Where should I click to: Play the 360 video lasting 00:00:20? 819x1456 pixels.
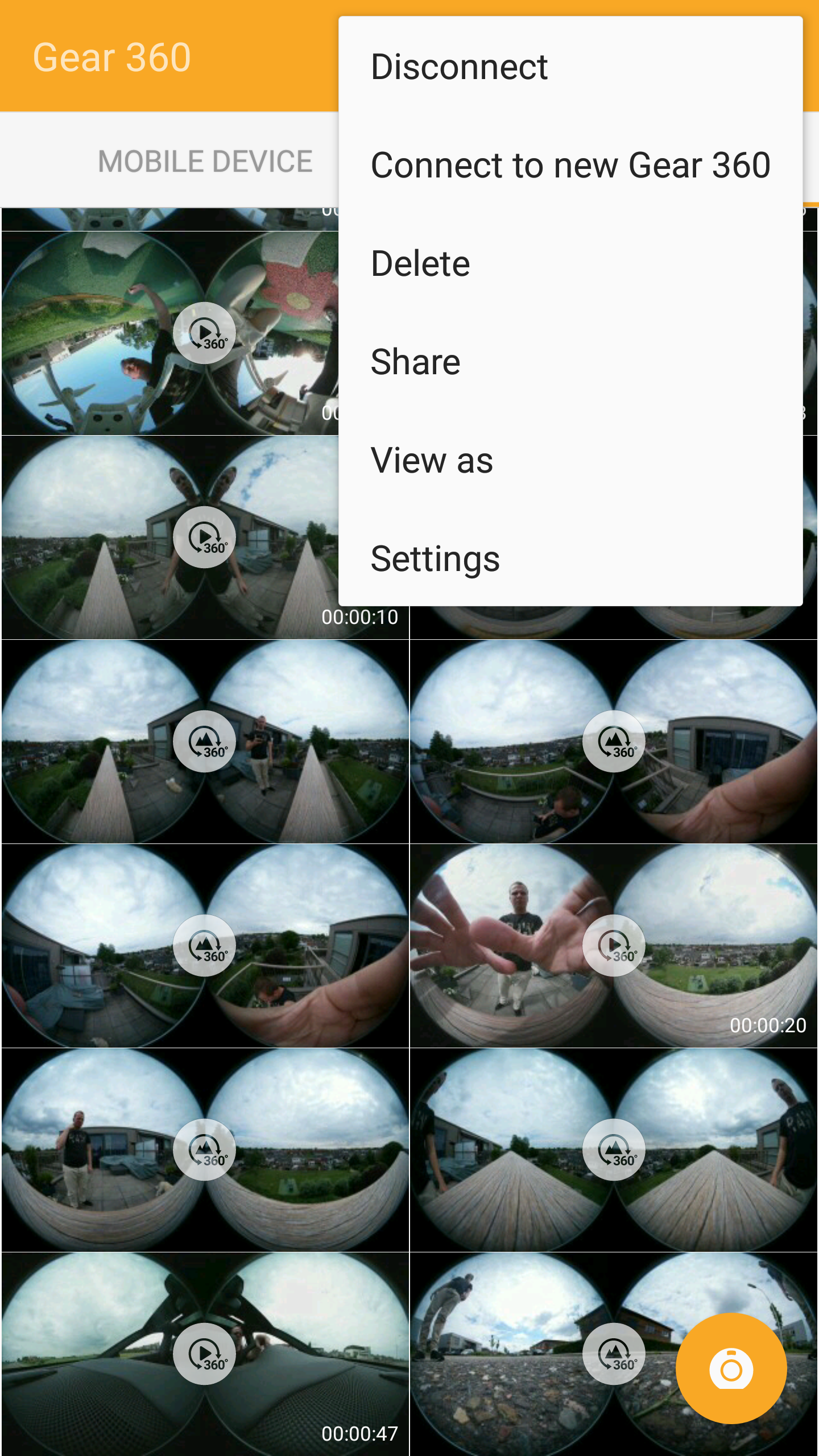[613, 945]
